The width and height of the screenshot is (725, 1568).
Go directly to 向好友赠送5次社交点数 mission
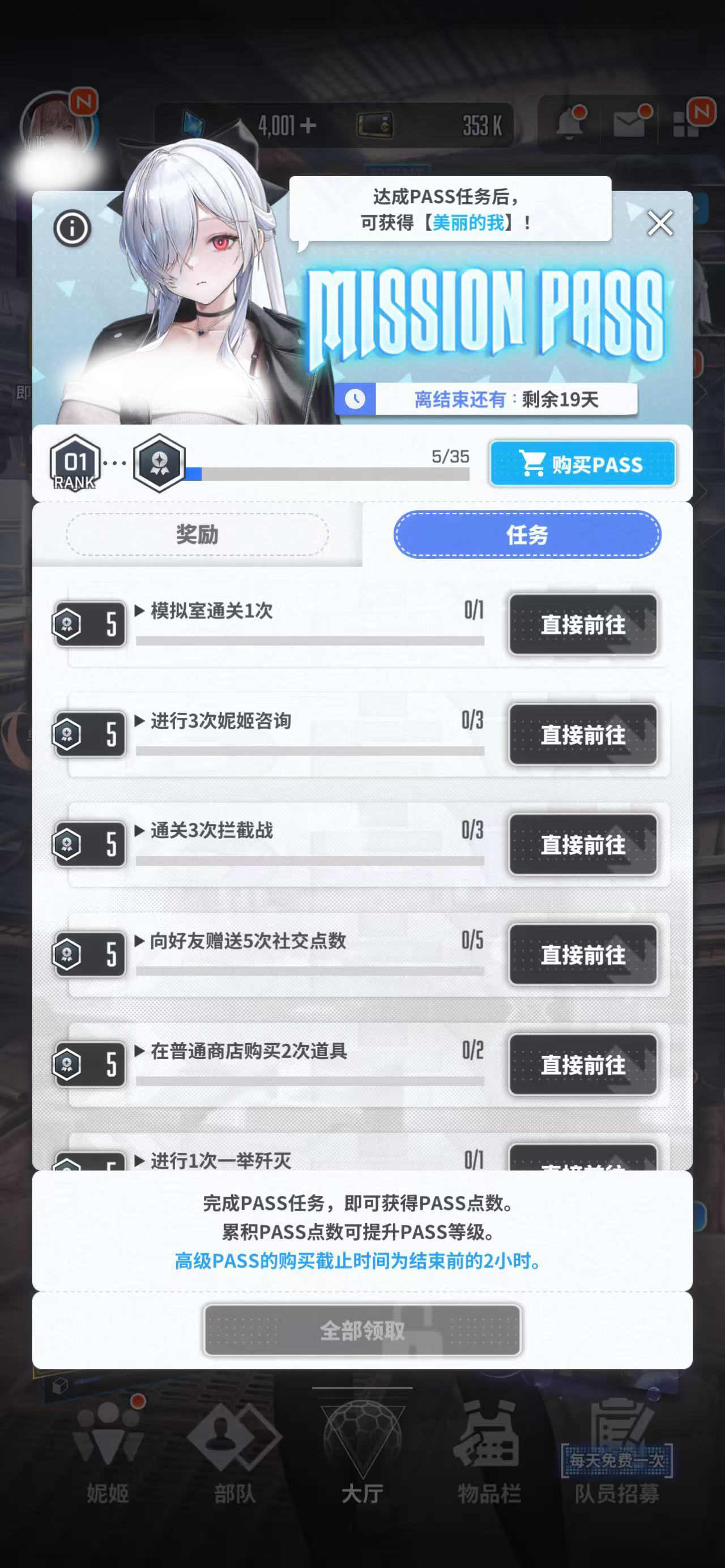pyautogui.click(x=583, y=955)
